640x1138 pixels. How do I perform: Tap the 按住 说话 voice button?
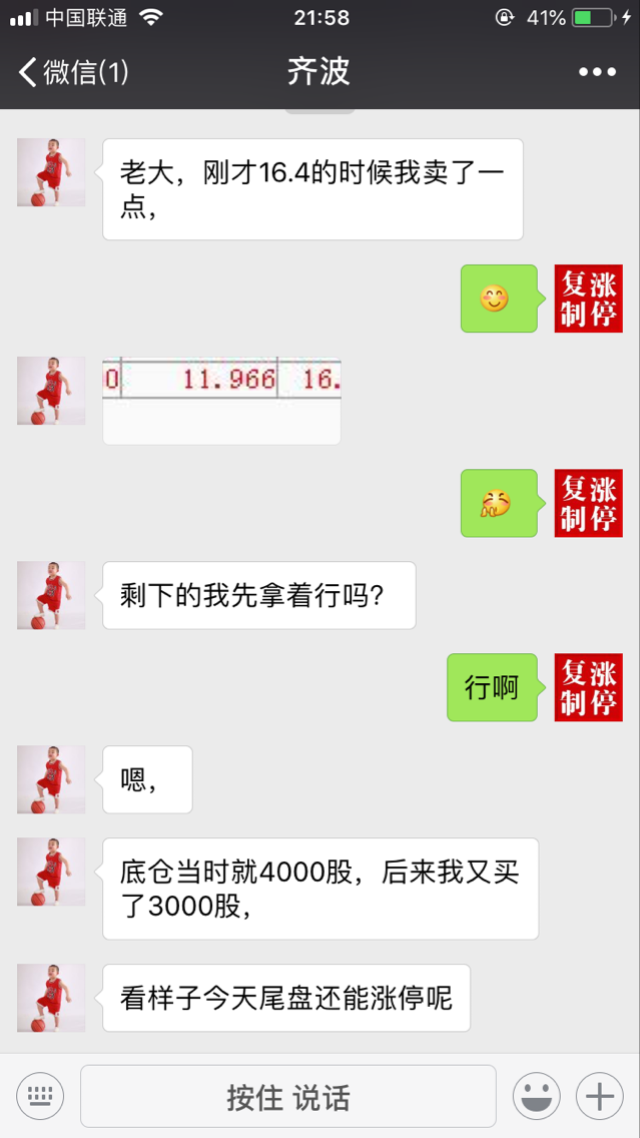pos(288,1096)
